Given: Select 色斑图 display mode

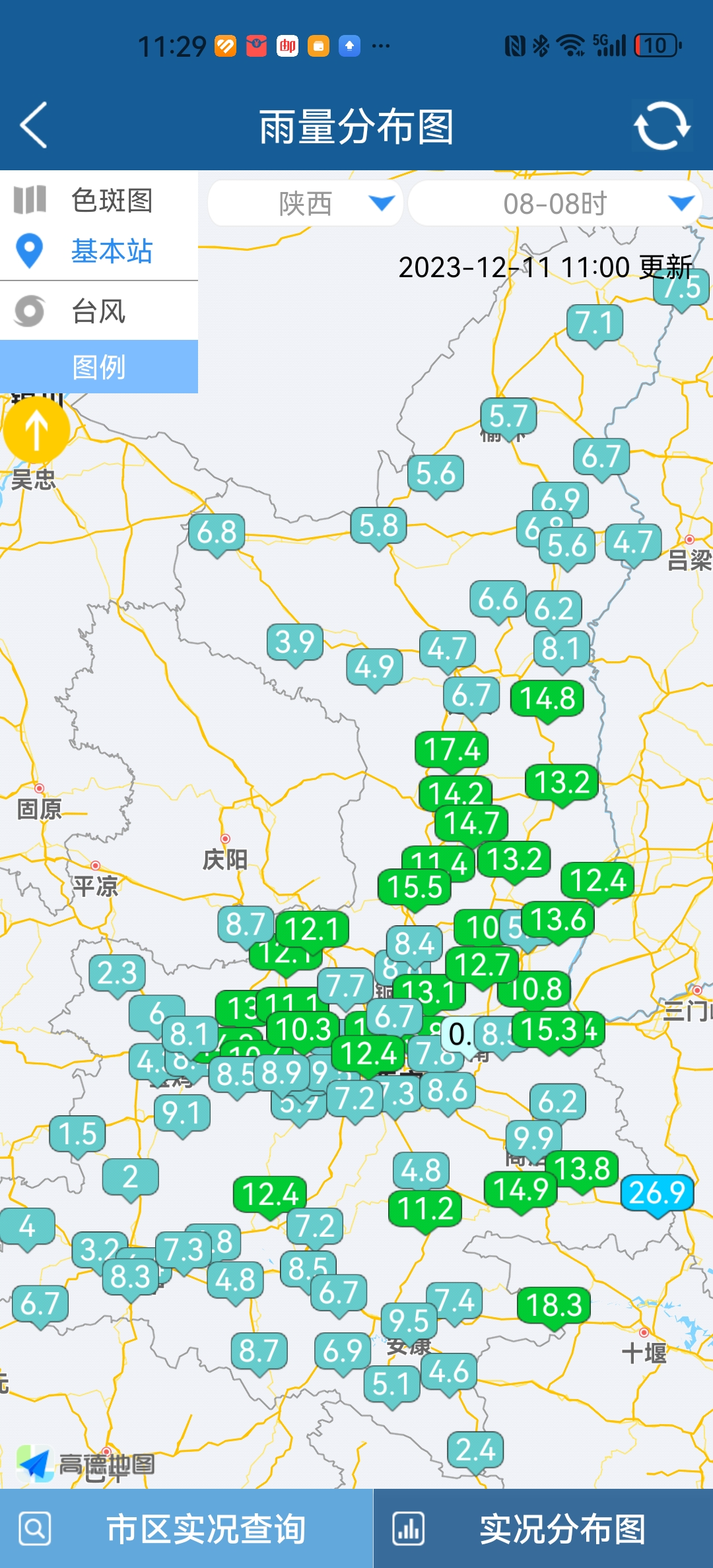Looking at the screenshot, I should point(99,199).
